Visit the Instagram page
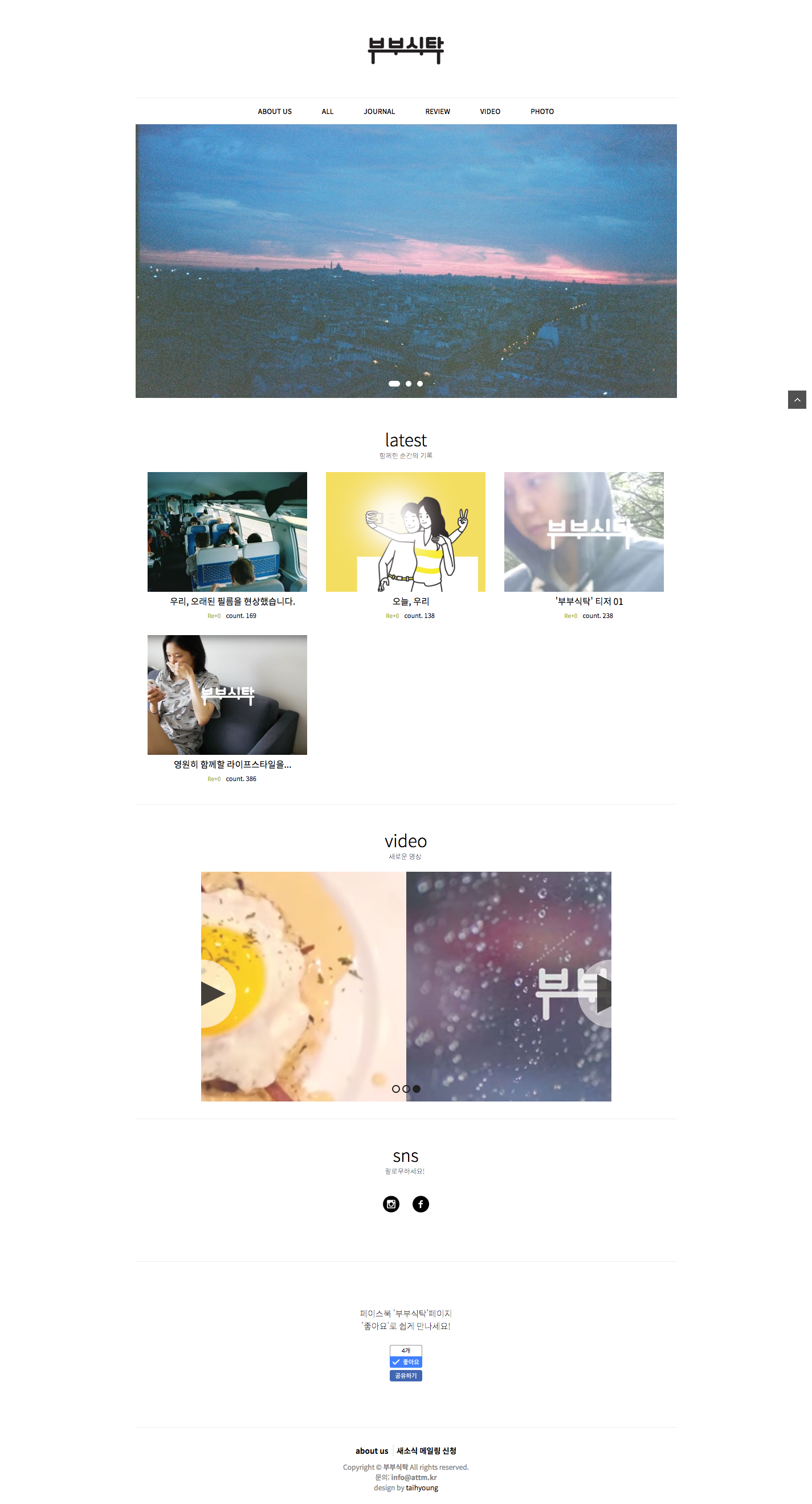 click(391, 1204)
